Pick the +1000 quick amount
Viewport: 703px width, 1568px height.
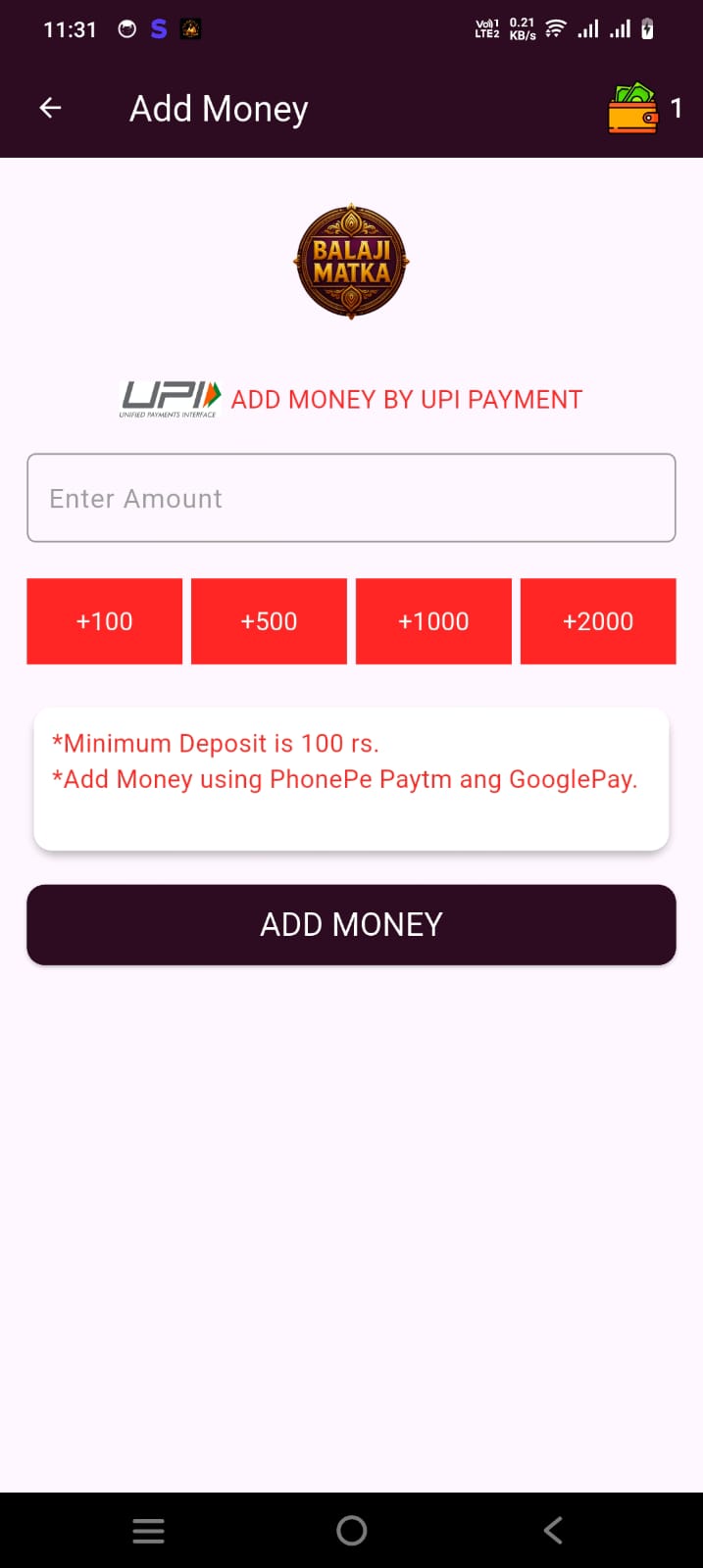point(433,621)
